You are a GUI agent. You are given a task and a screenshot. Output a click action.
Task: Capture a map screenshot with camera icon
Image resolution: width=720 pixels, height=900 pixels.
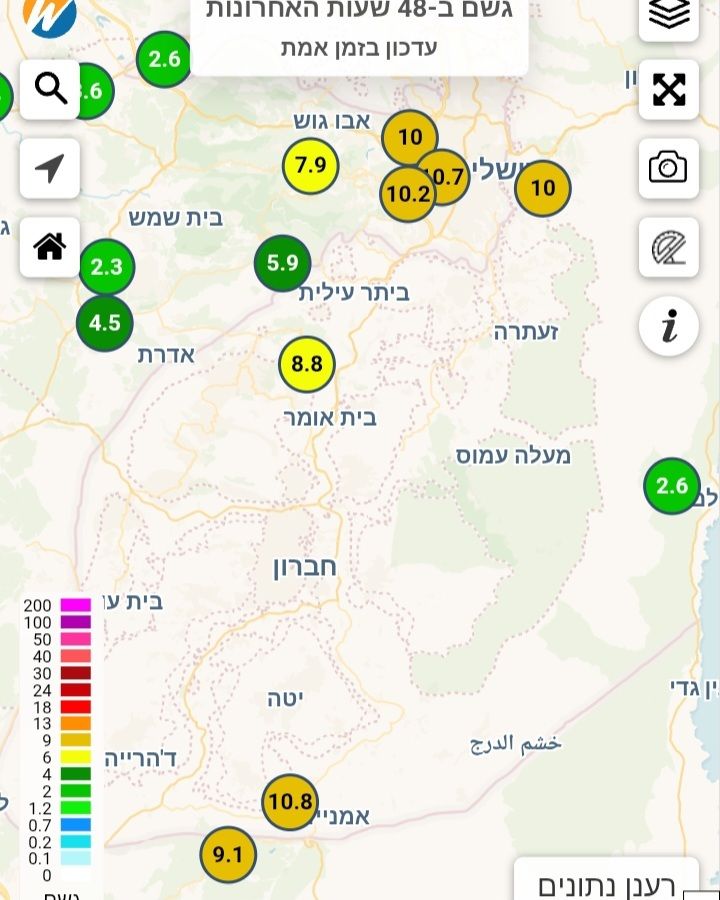(668, 167)
